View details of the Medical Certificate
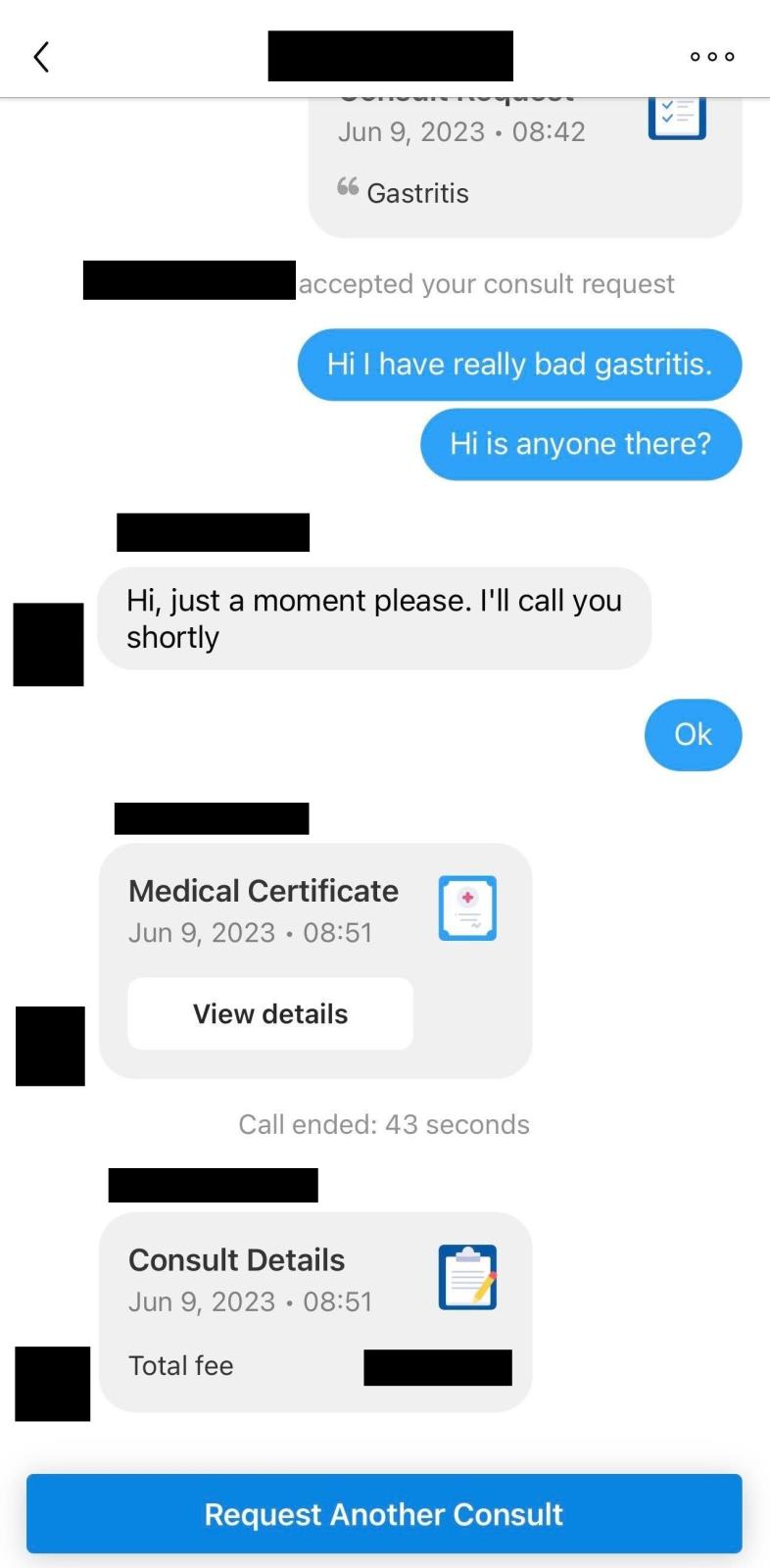This screenshot has width=770, height=1568. click(x=270, y=1013)
